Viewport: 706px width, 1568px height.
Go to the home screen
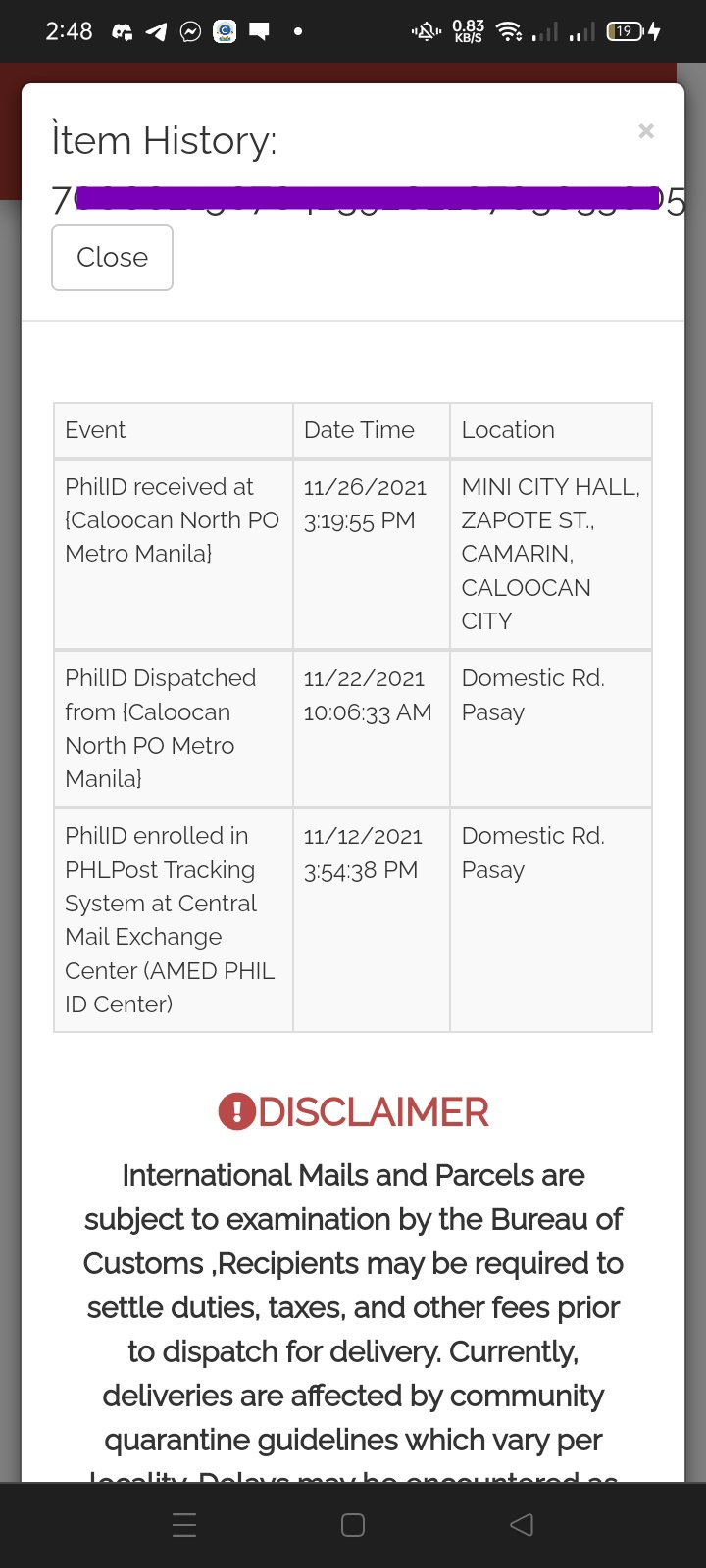coord(353,1524)
